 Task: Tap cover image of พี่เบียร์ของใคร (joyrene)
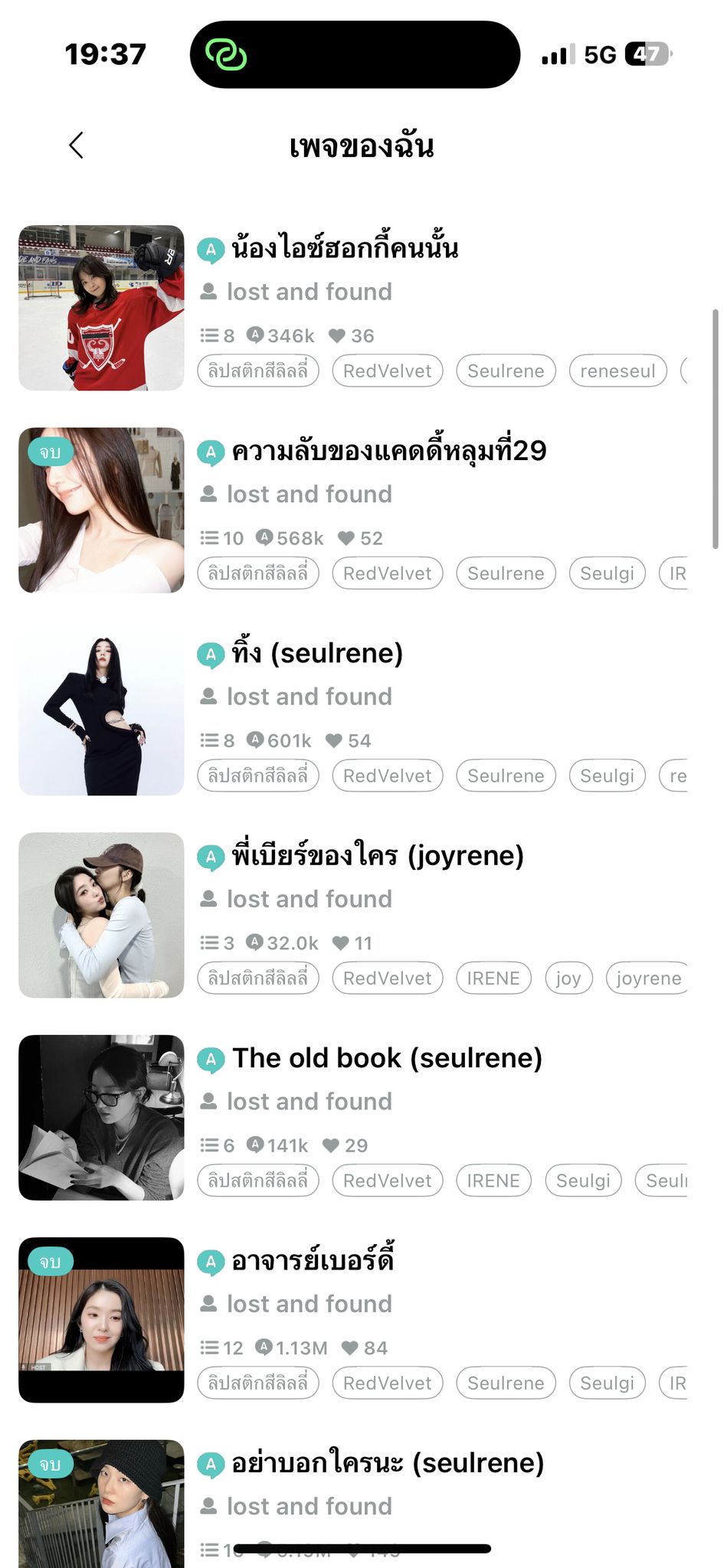[101, 915]
